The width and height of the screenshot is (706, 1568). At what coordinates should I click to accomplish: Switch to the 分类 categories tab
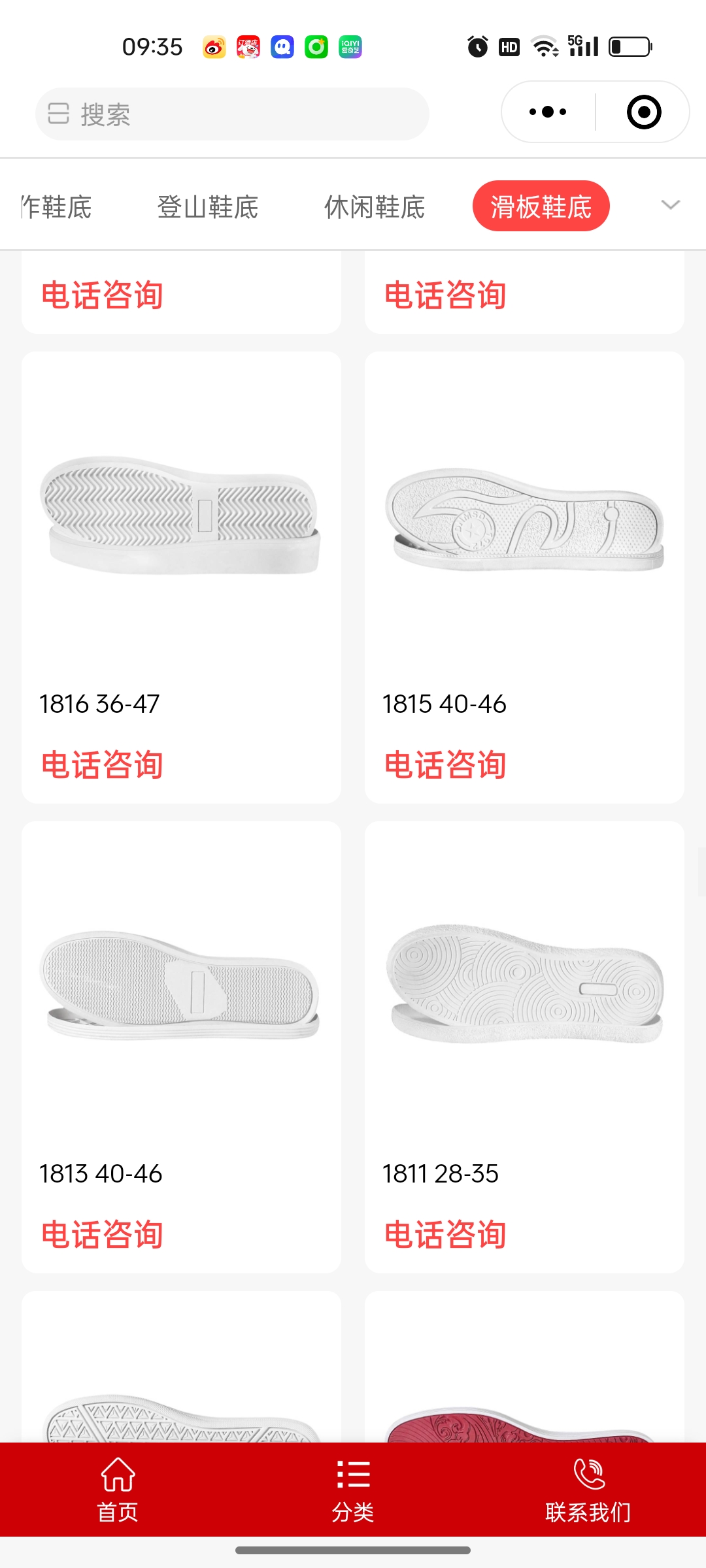pyautogui.click(x=353, y=1490)
